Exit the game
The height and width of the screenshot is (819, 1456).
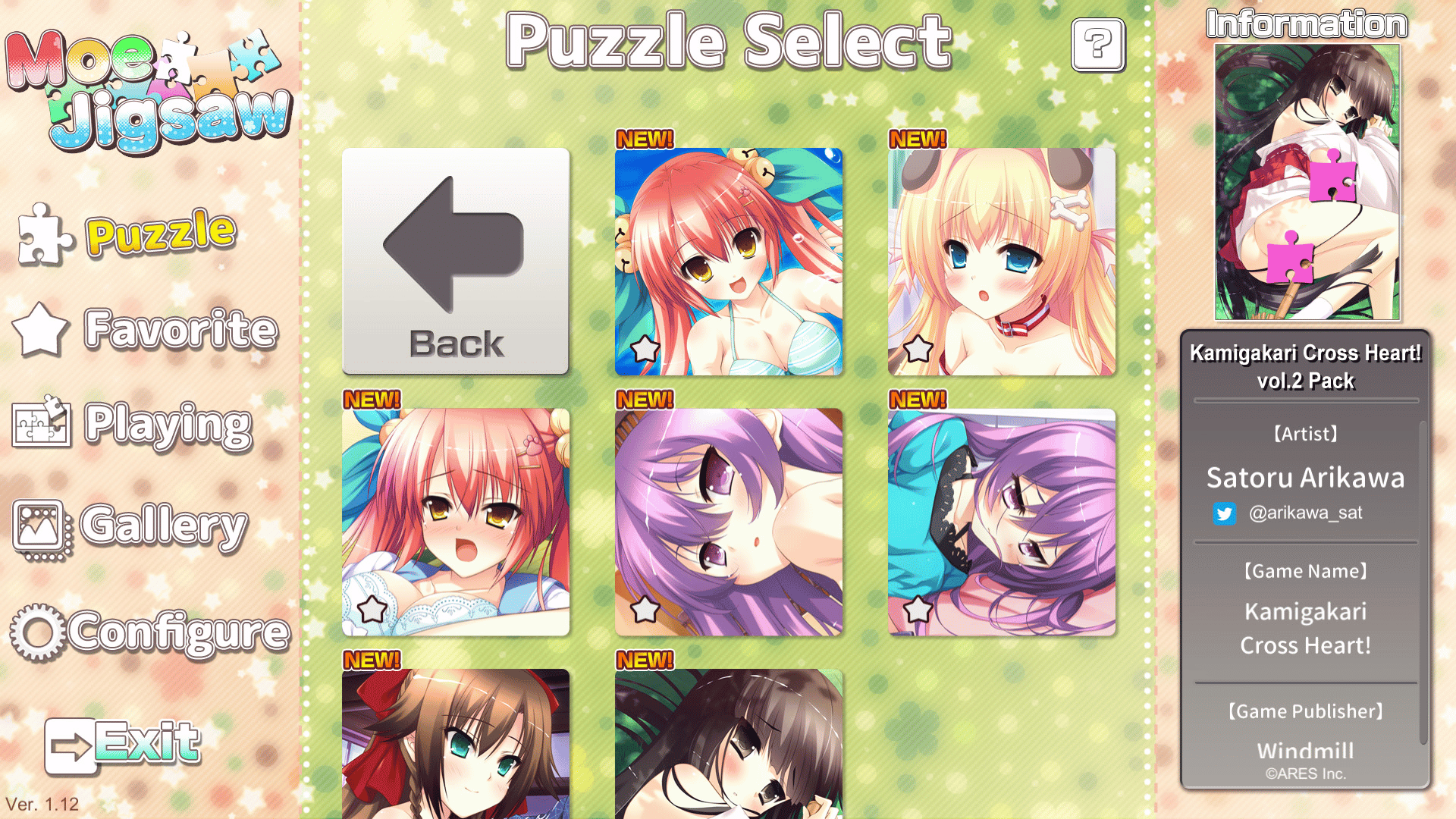point(123,744)
